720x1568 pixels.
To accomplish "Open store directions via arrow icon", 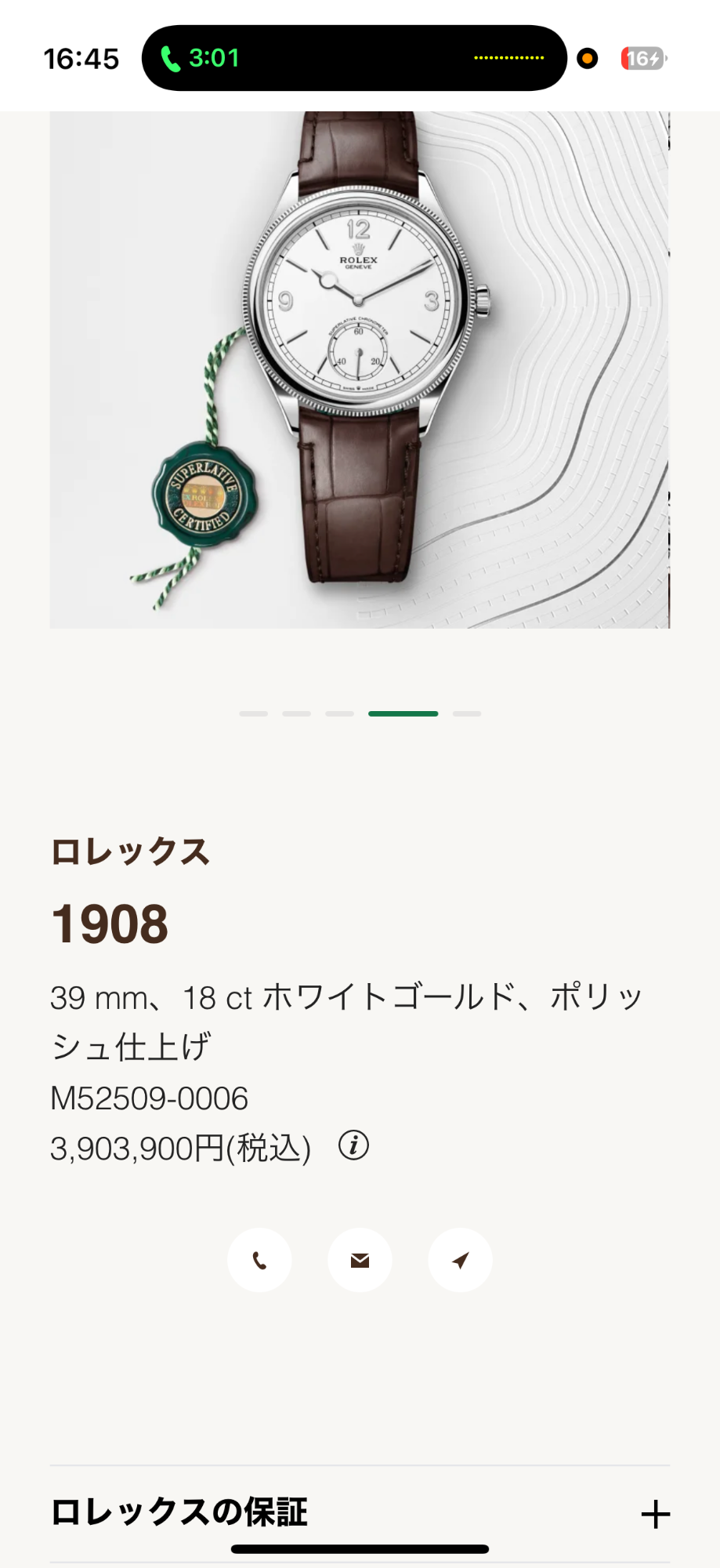I will [x=460, y=1260].
